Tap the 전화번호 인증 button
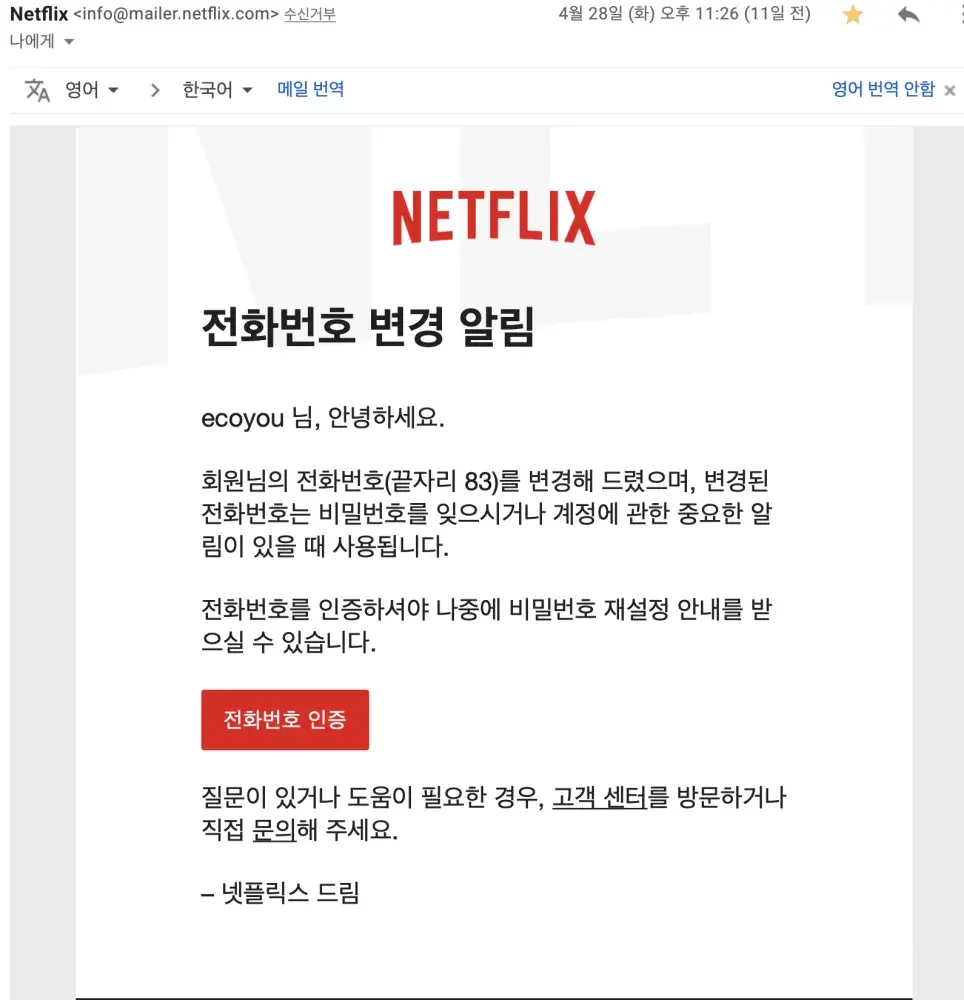The width and height of the screenshot is (964, 1000). (285, 719)
